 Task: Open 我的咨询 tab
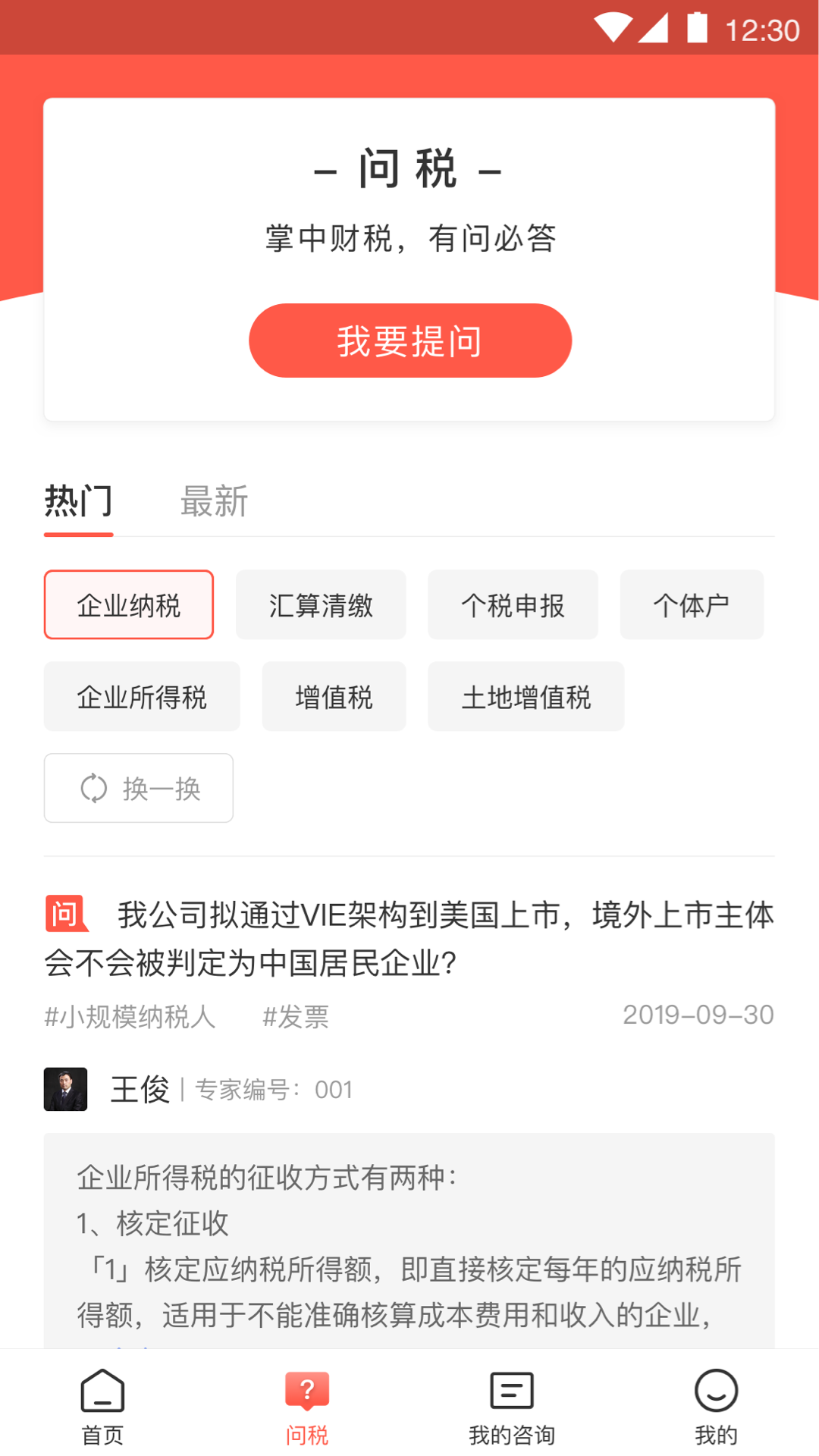coord(512,1407)
